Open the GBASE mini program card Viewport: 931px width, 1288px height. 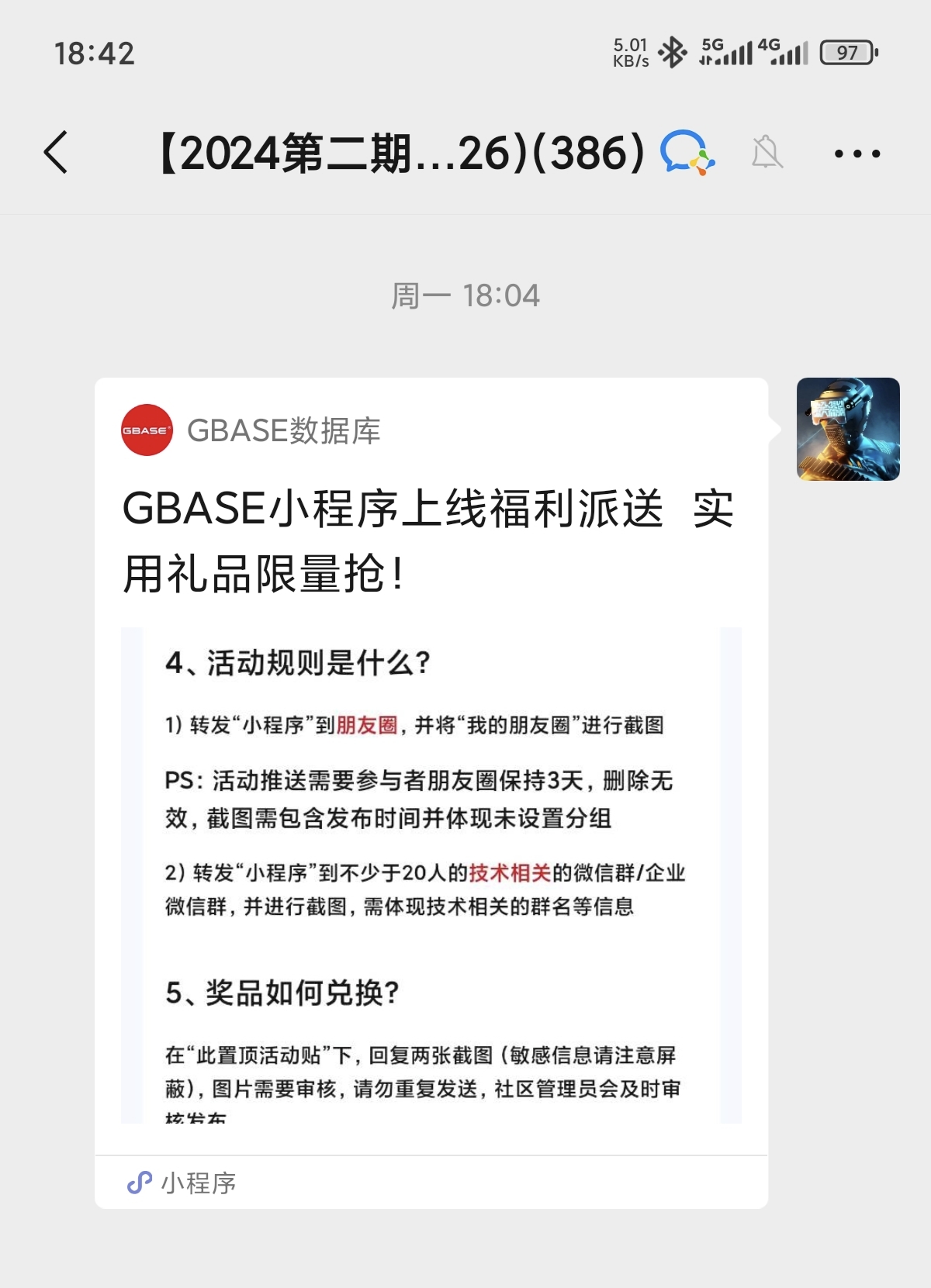[x=431, y=792]
